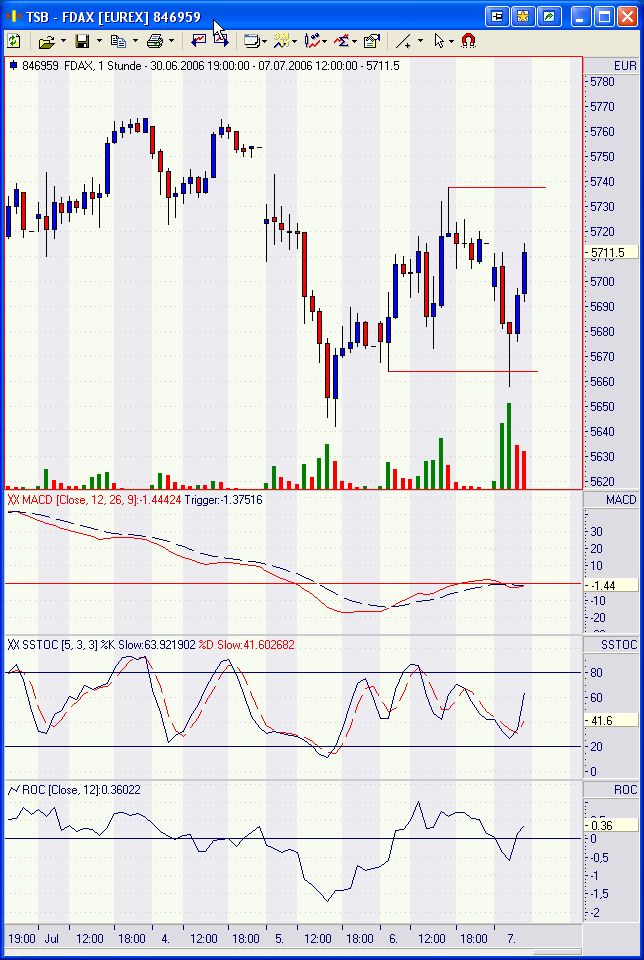This screenshot has height=960, width=644.
Task: Click the refresh chart icon
Action: pos(13,41)
